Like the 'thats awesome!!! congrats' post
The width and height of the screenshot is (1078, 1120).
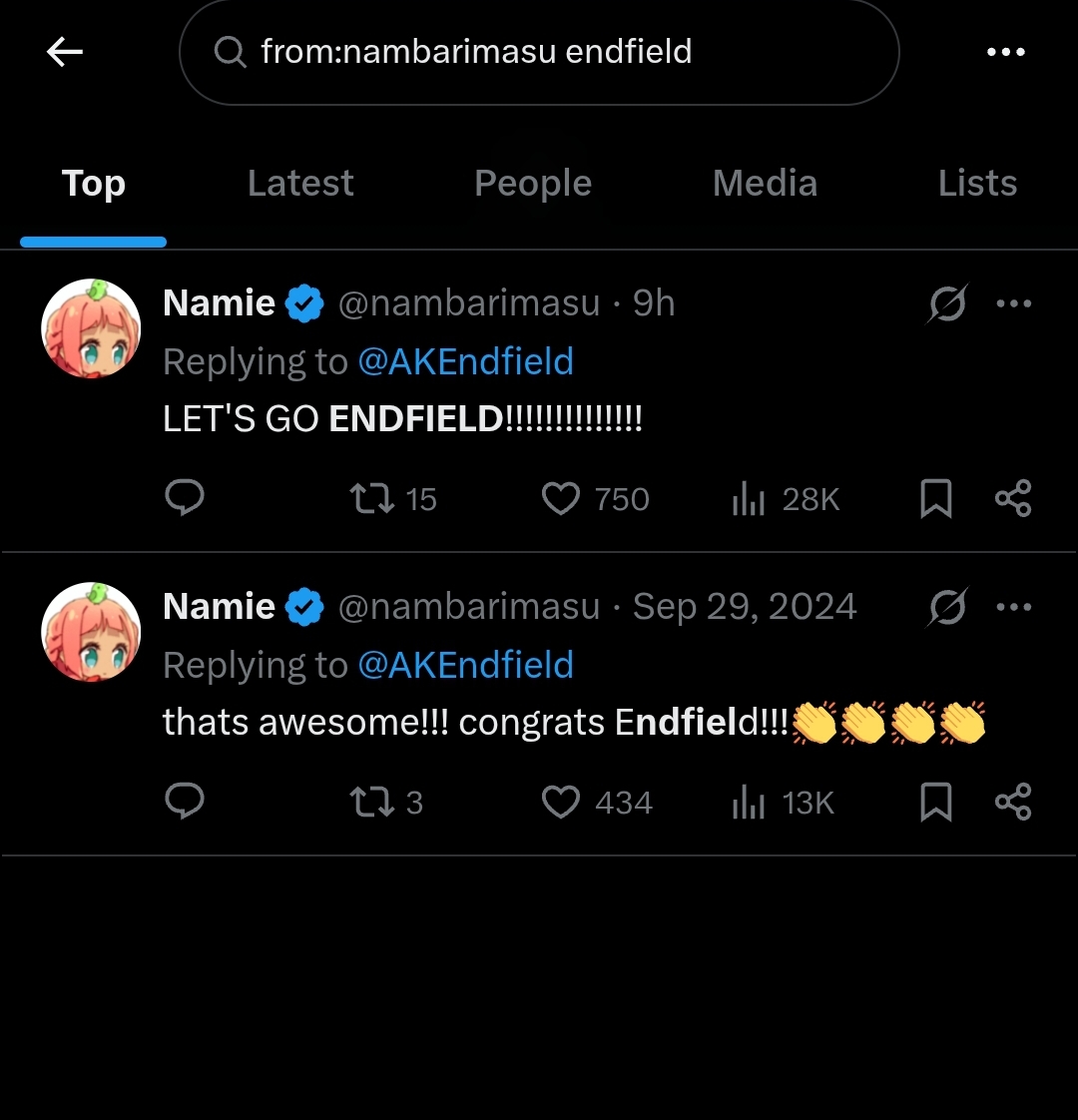pos(561,802)
